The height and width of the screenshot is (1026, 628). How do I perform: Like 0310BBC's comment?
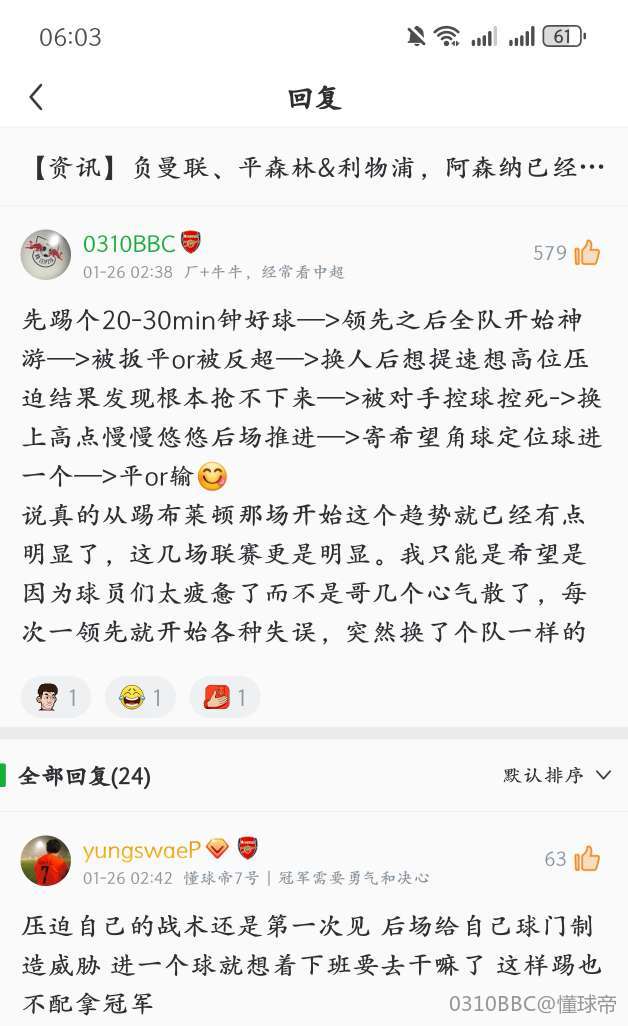coord(587,253)
